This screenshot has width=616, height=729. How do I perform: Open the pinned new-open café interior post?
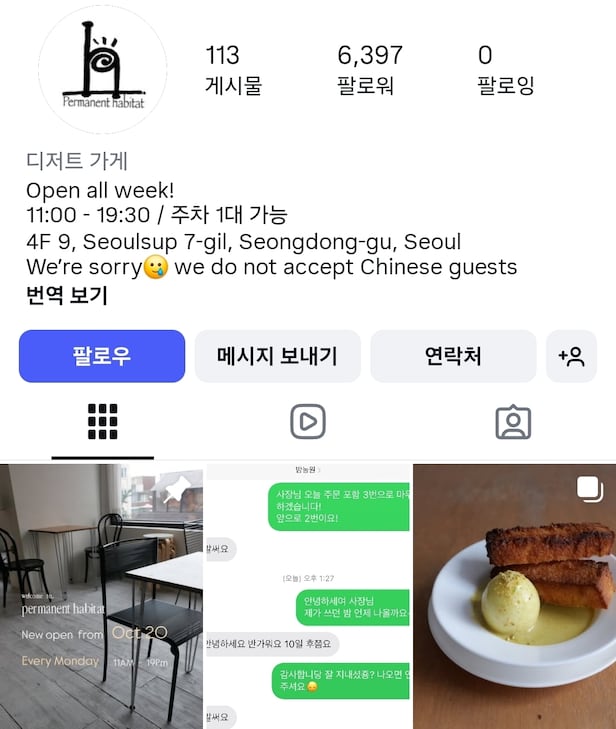101,596
